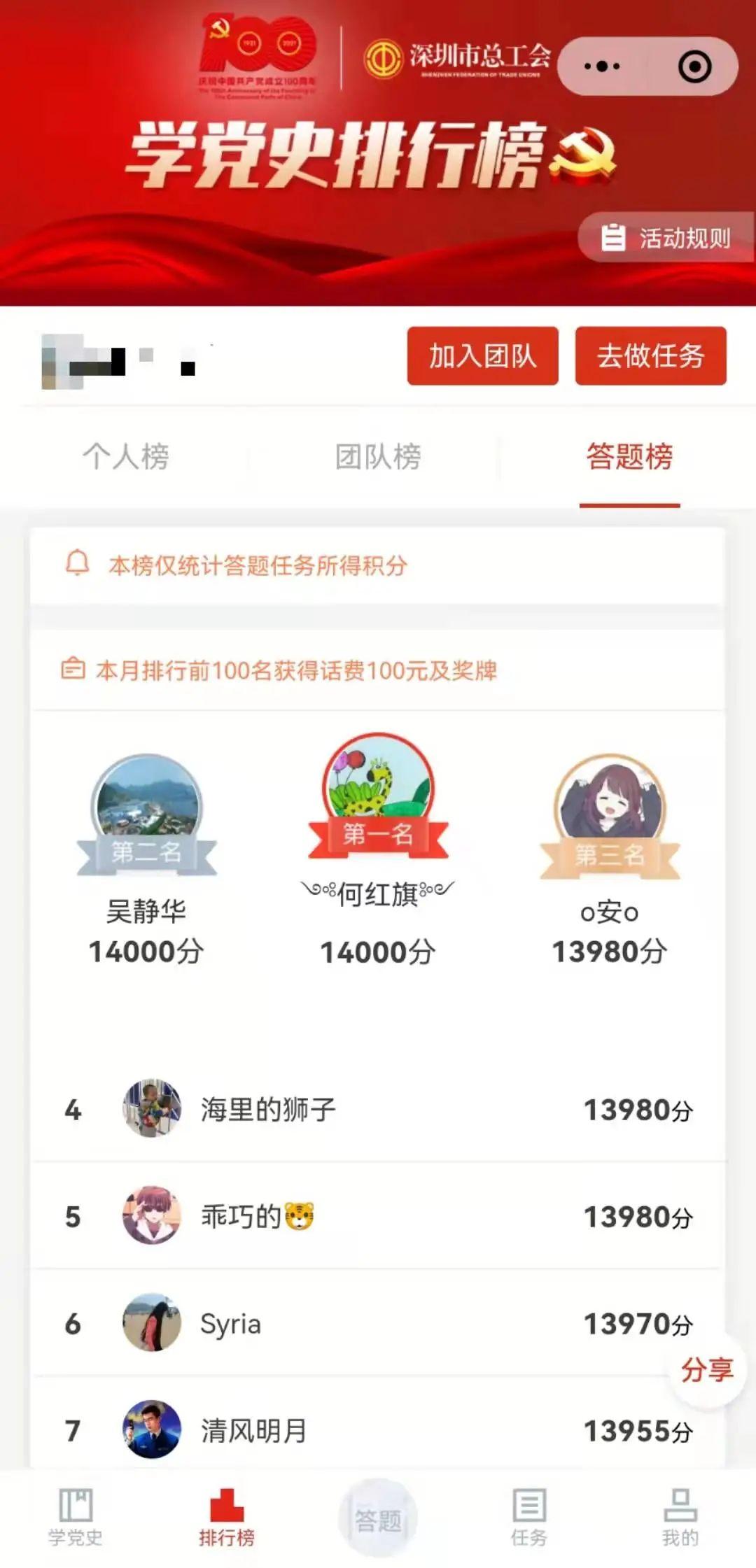Viewport: 756px width, 1568px height.
Task: Switch to the 个人榜 tab
Action: [126, 457]
